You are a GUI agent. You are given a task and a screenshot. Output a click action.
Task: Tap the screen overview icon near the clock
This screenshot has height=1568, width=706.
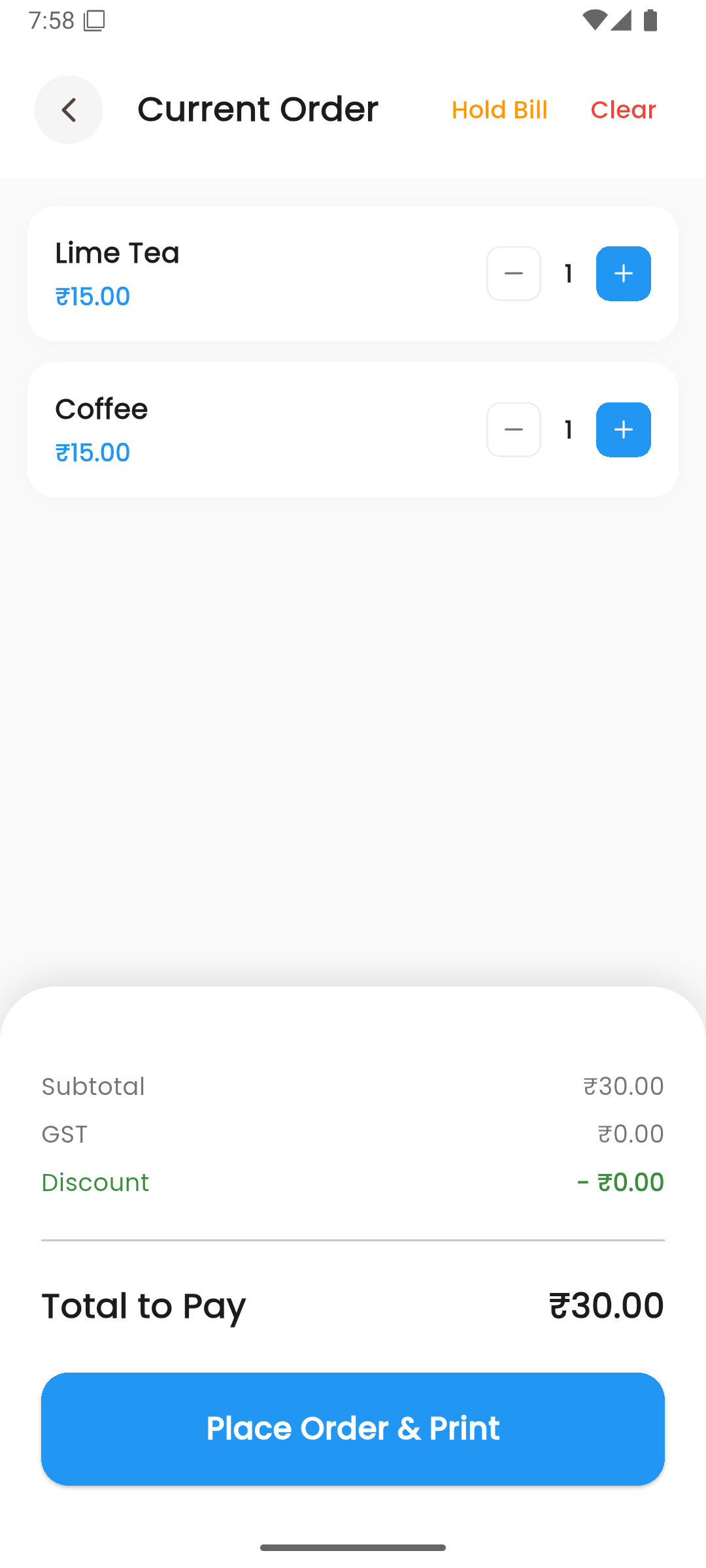click(95, 20)
